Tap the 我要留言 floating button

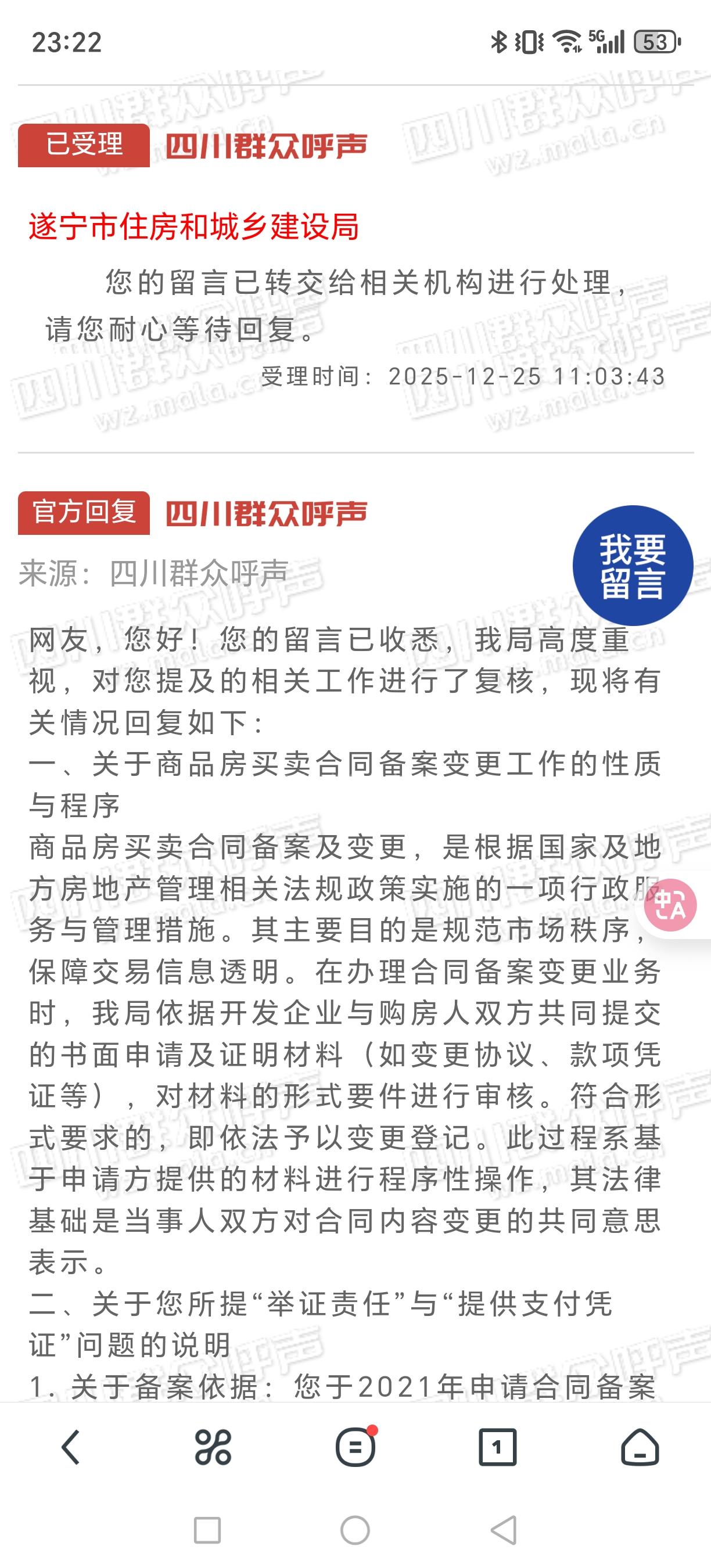pos(633,566)
